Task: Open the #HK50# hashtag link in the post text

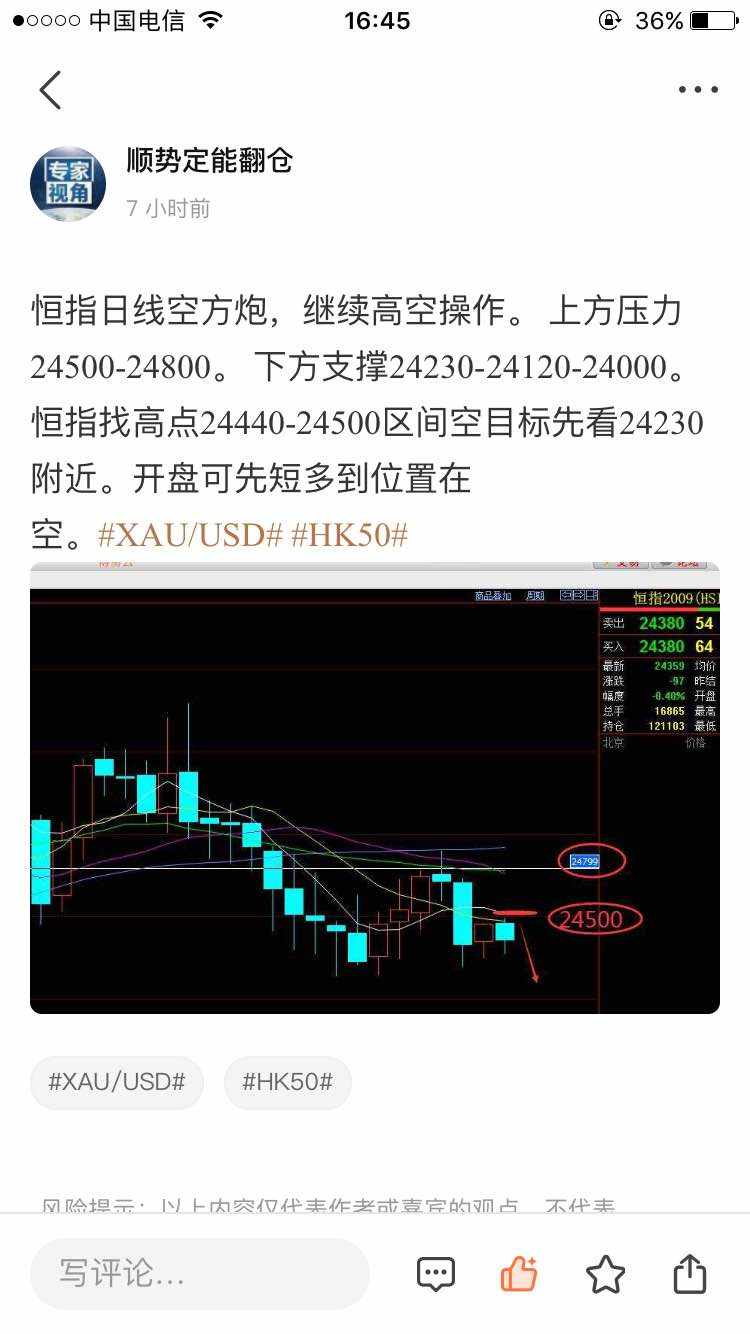Action: 349,535
